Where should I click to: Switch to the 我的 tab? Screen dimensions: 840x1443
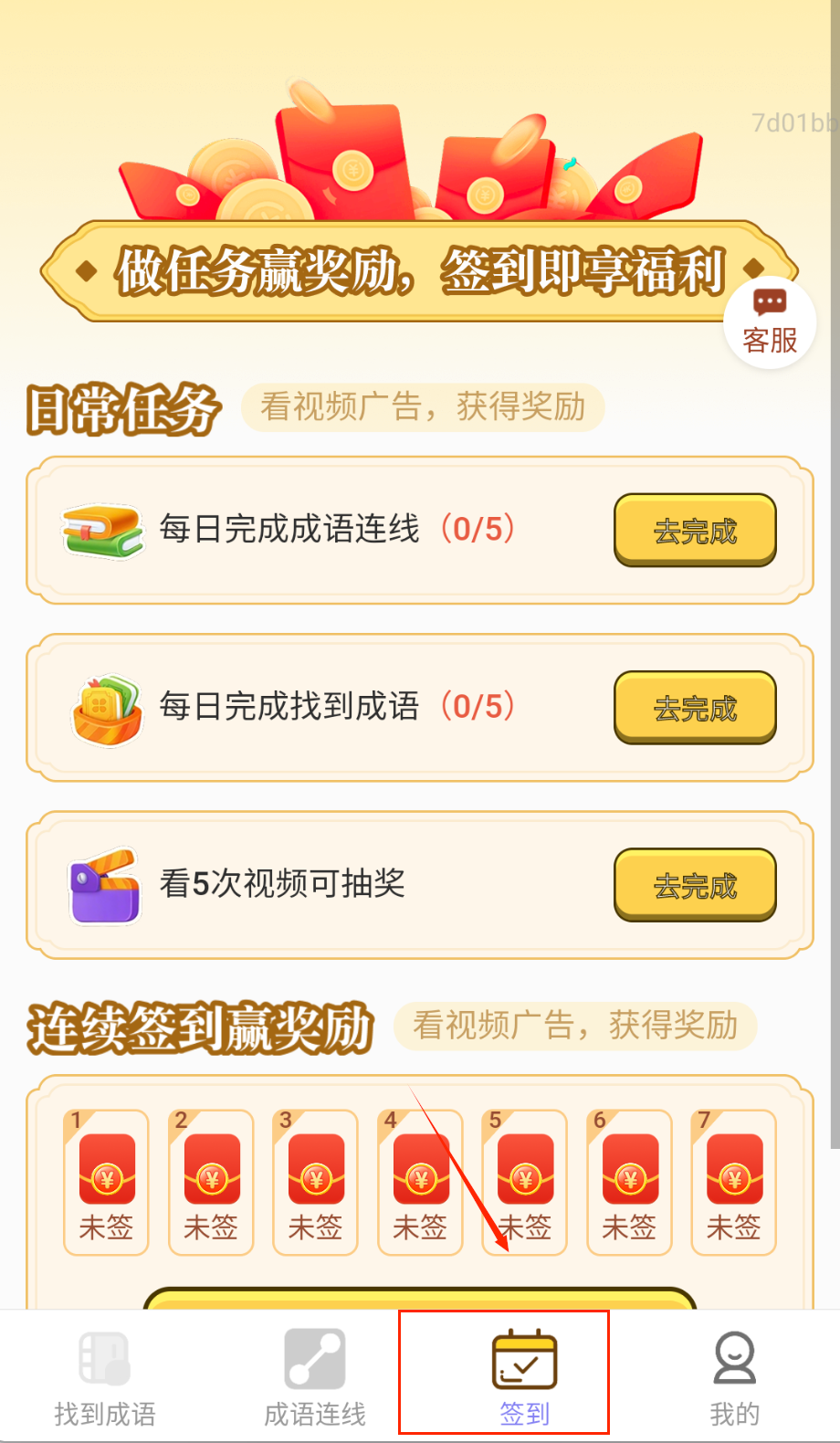(x=734, y=1375)
